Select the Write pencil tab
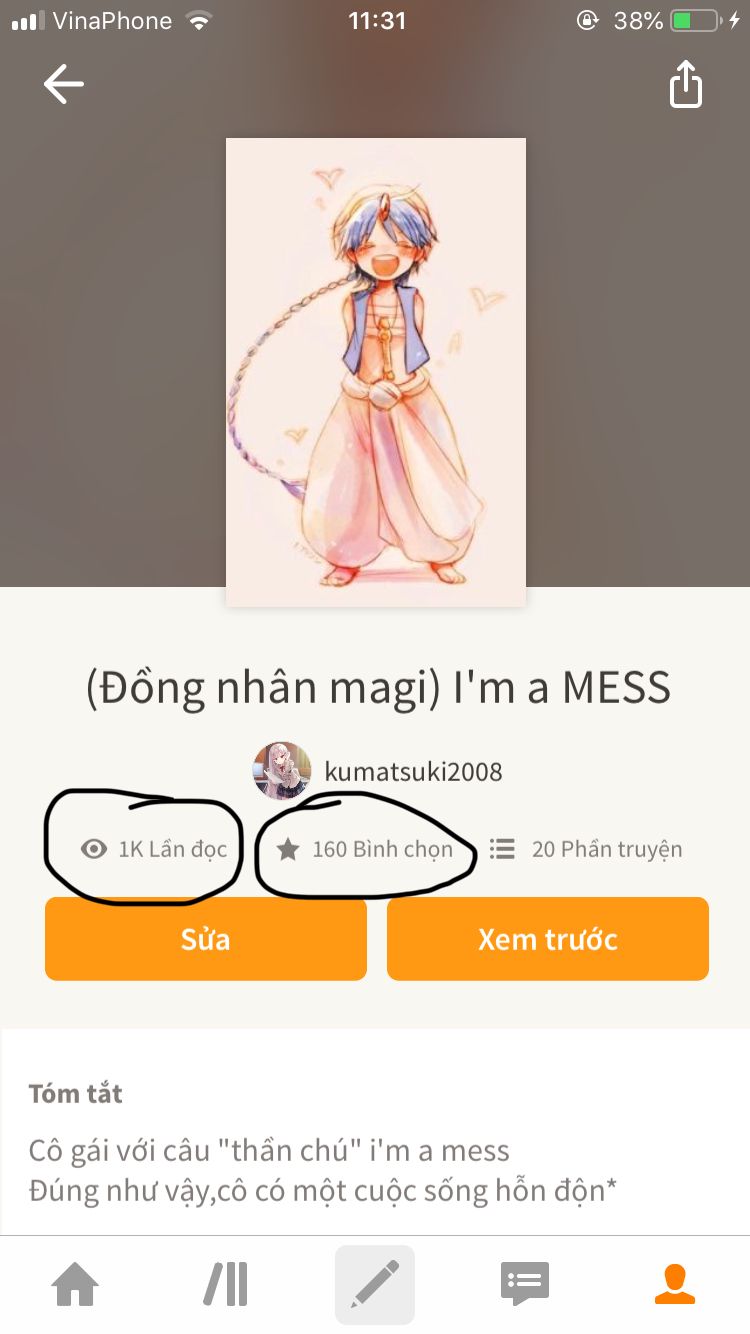Screen dimensions: 750x1334 [375, 1284]
